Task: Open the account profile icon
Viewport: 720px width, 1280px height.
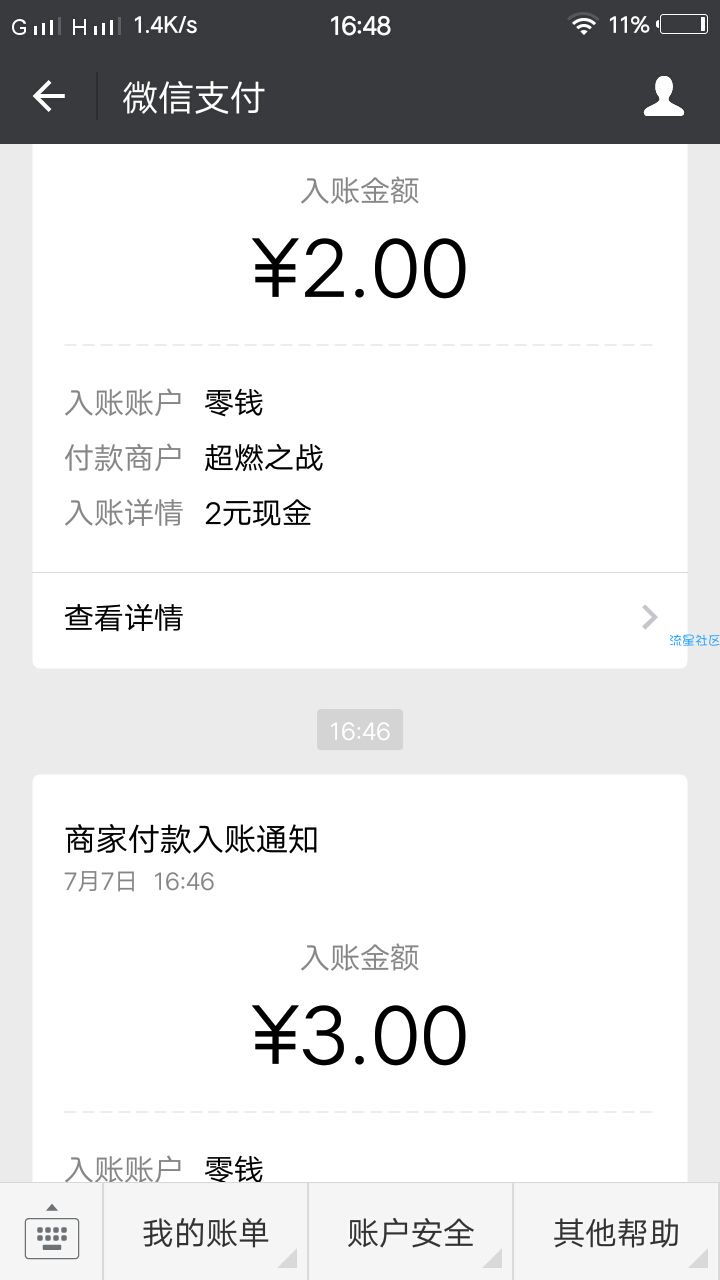Action: [x=663, y=97]
